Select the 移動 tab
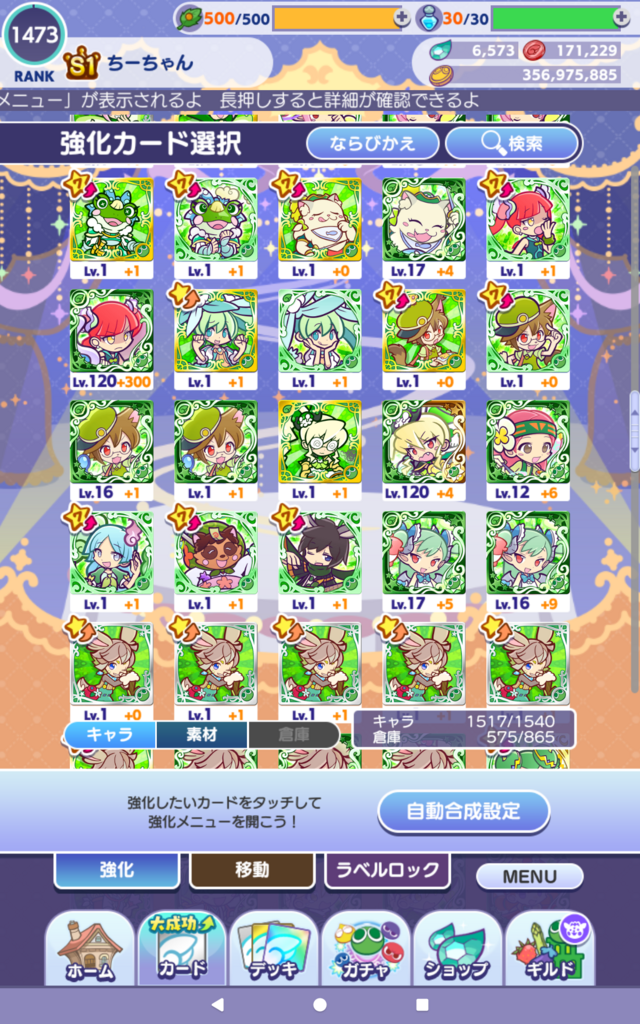This screenshot has width=640, height=1024. 252,870
